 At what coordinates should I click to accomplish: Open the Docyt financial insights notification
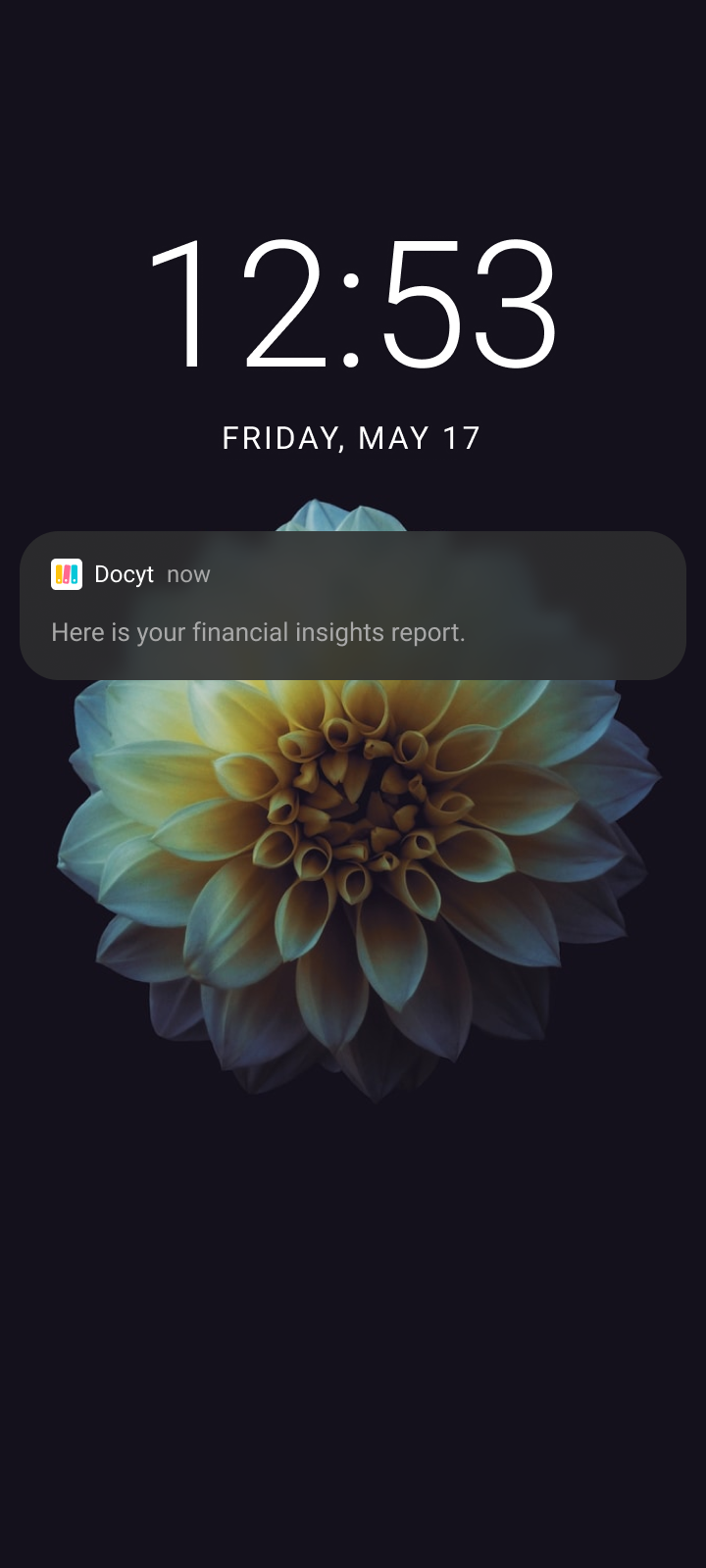353,606
